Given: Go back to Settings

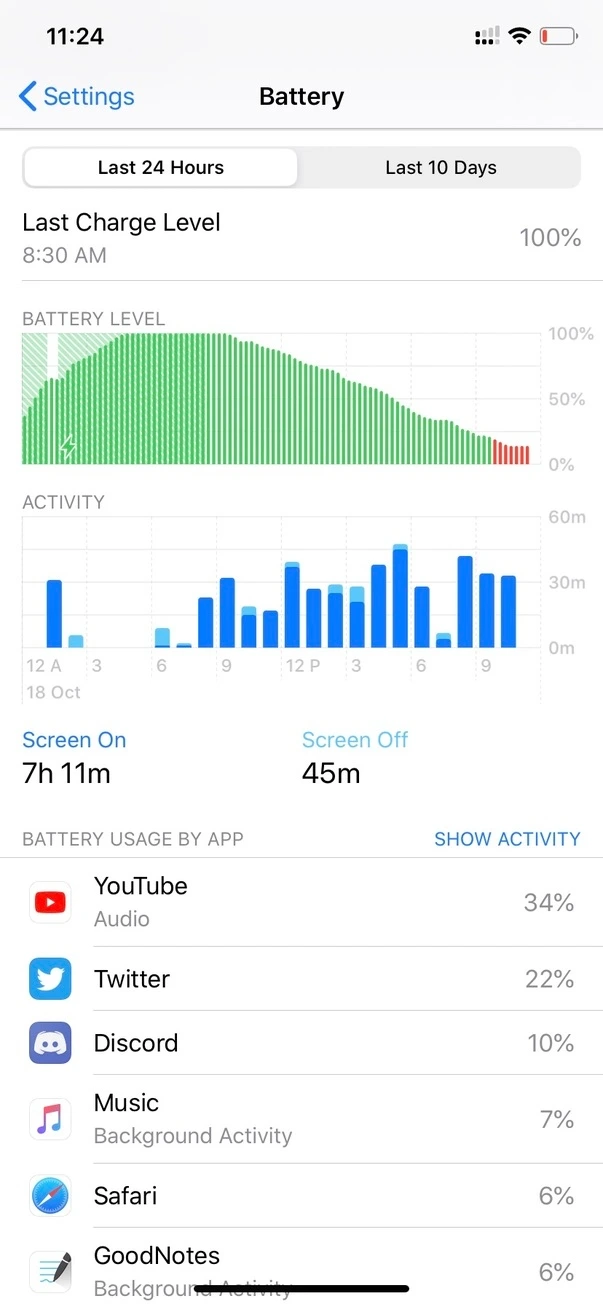Looking at the screenshot, I should tap(76, 97).
